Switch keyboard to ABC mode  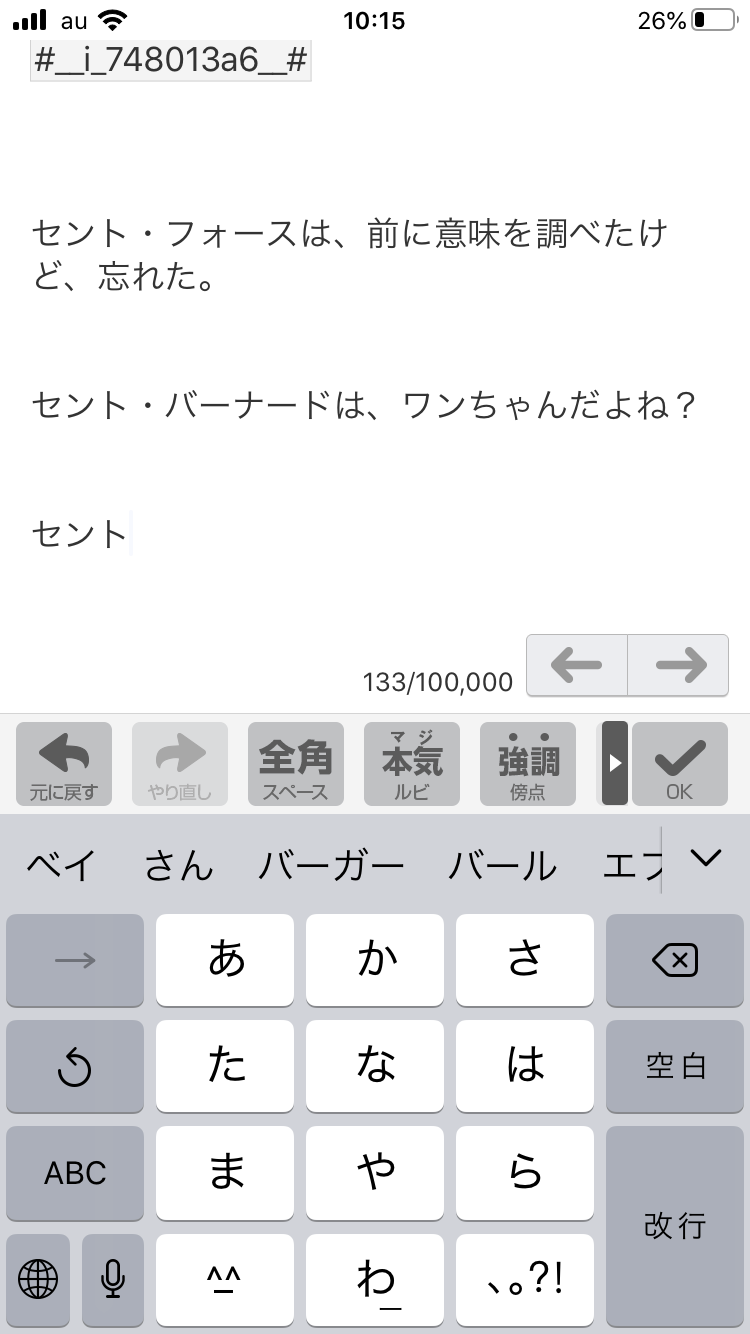point(75,1172)
